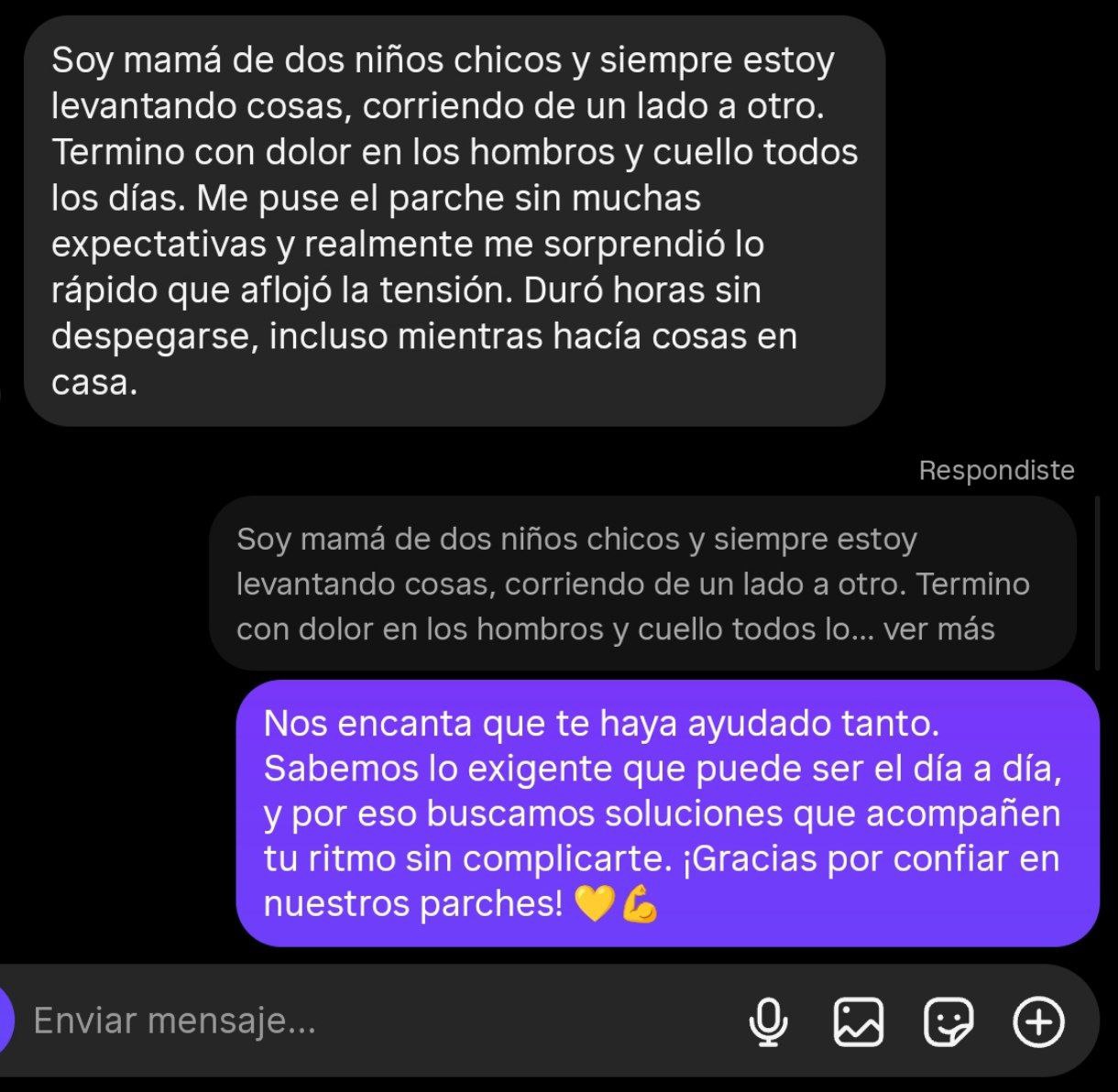This screenshot has width=1118, height=1092.
Task: Record a voice message with the microphone
Action: pyautogui.click(x=768, y=1021)
